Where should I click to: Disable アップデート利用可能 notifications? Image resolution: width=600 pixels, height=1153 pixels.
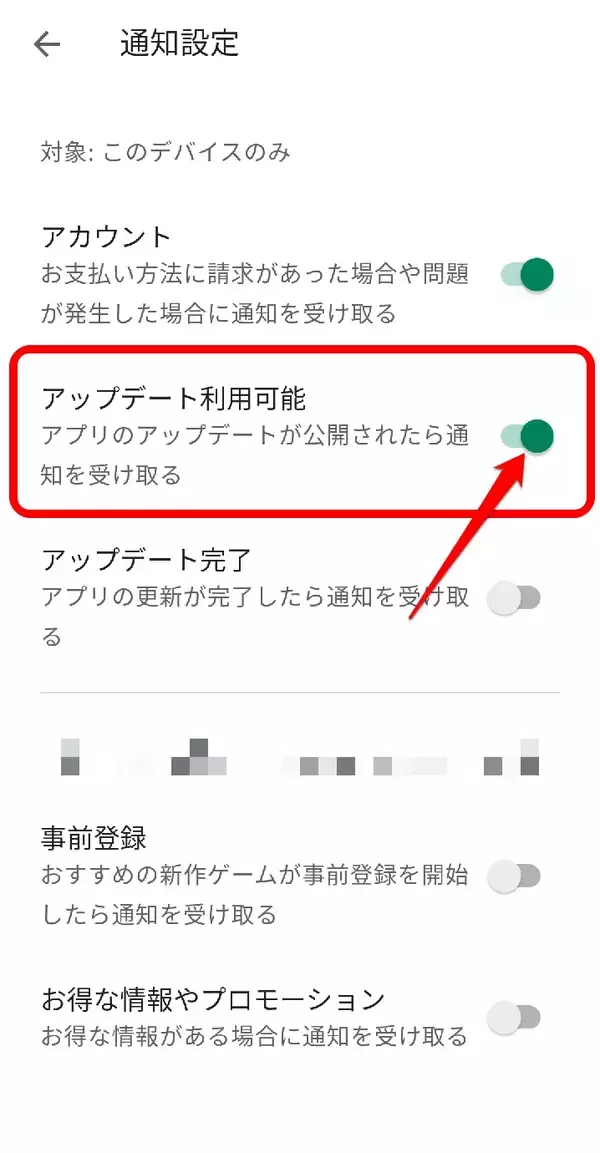click(x=527, y=435)
